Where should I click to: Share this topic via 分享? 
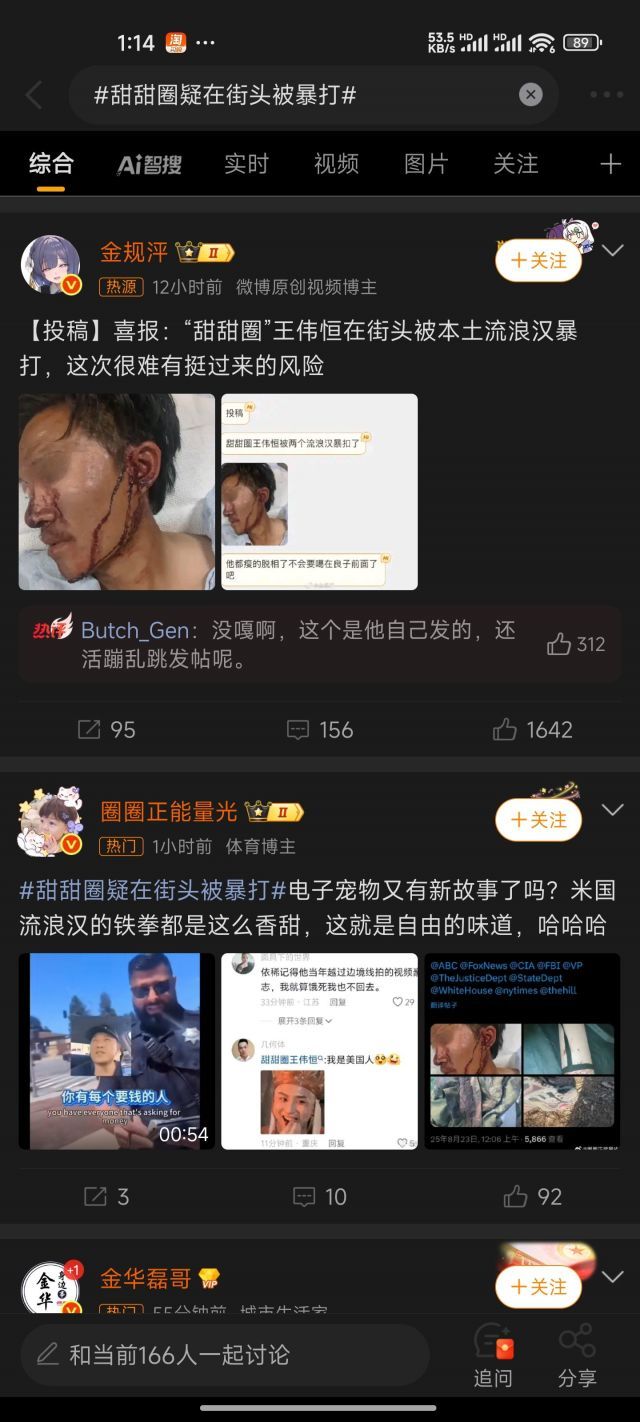tap(577, 1357)
